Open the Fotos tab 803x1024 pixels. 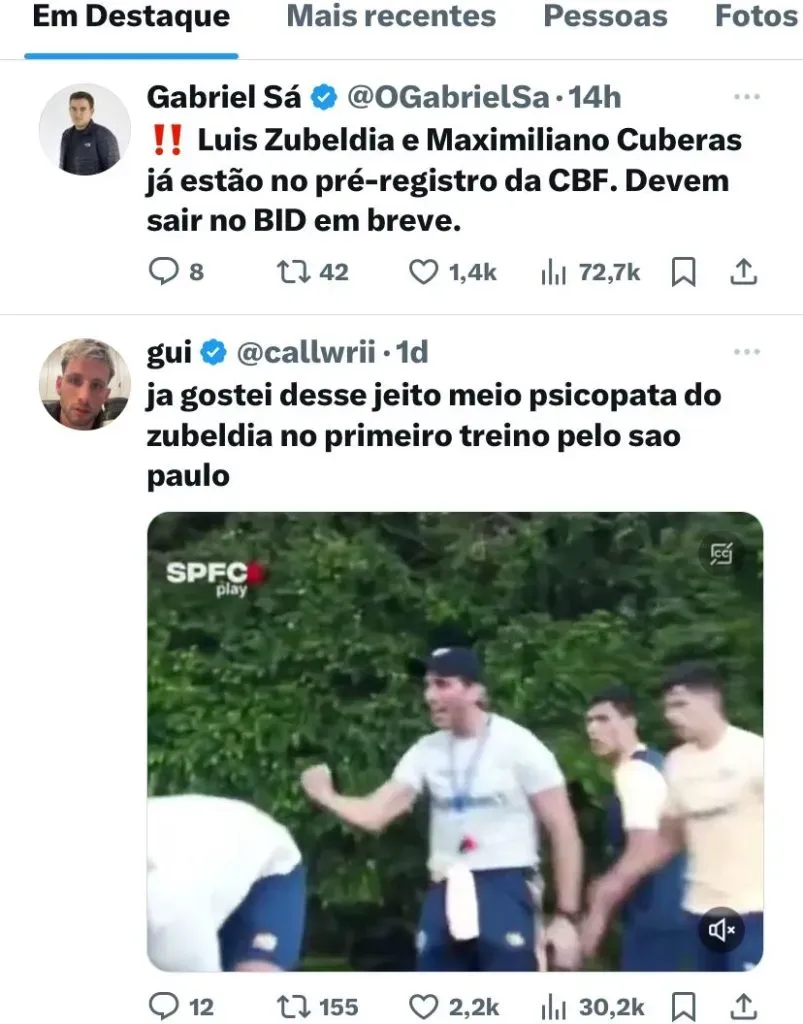(x=757, y=17)
